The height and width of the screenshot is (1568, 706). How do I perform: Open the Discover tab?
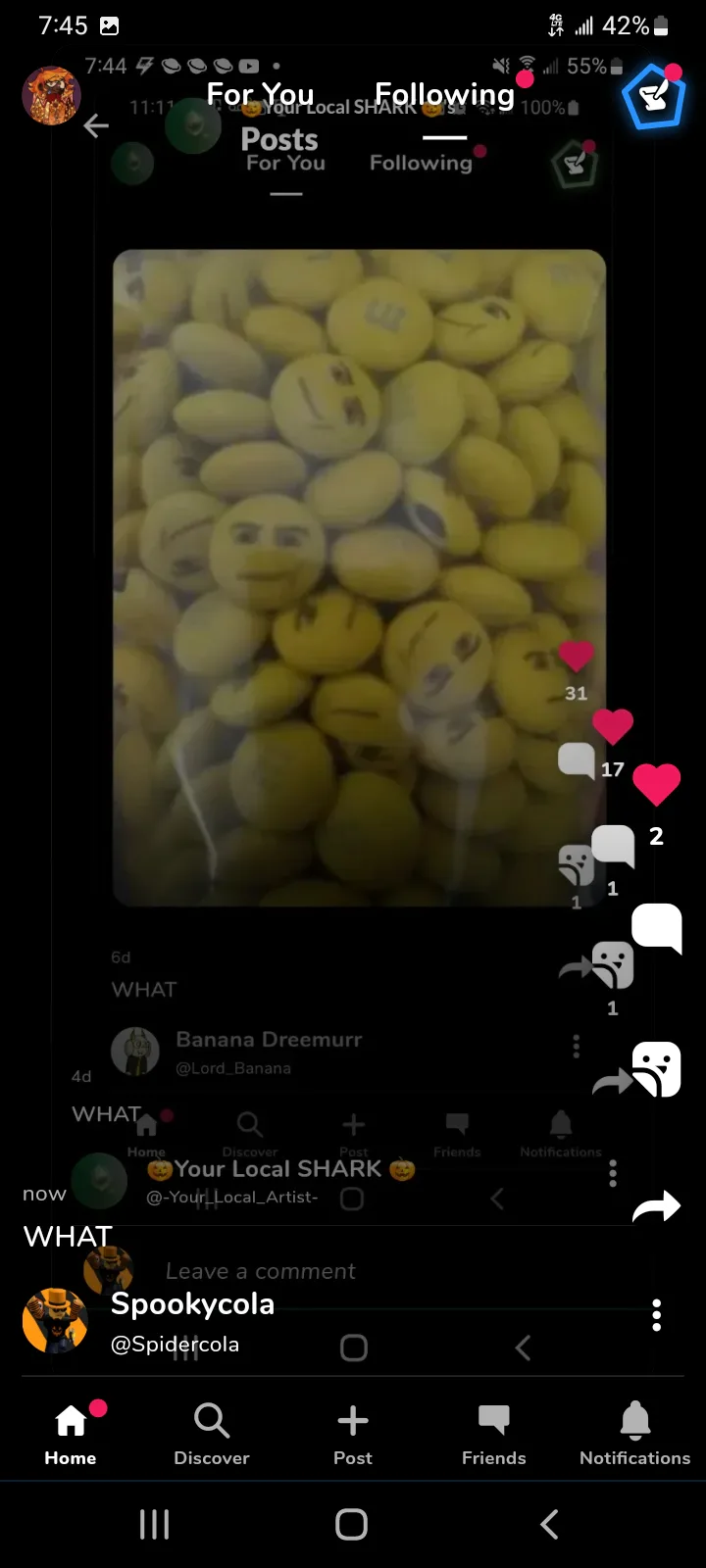tap(212, 1434)
